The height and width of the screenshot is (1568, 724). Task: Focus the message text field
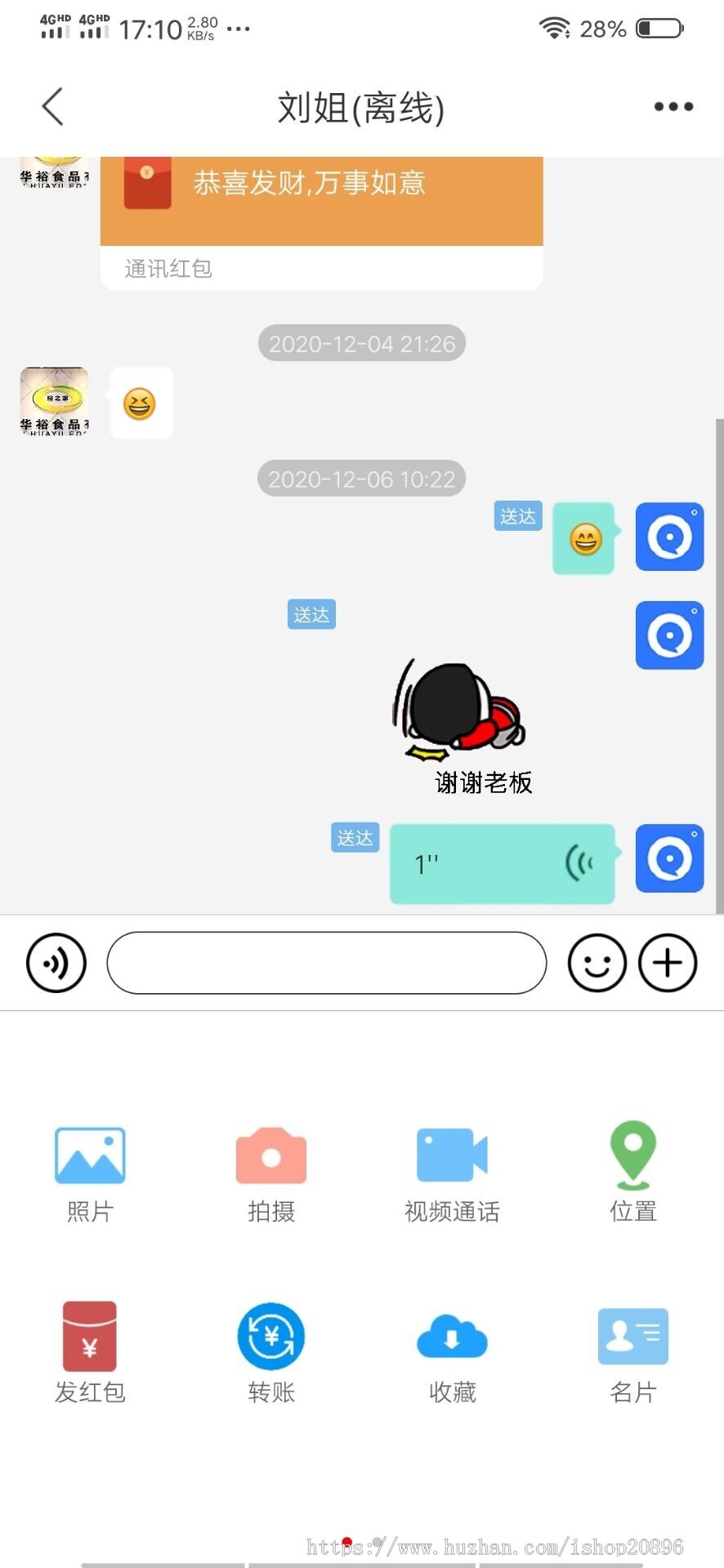[326, 963]
